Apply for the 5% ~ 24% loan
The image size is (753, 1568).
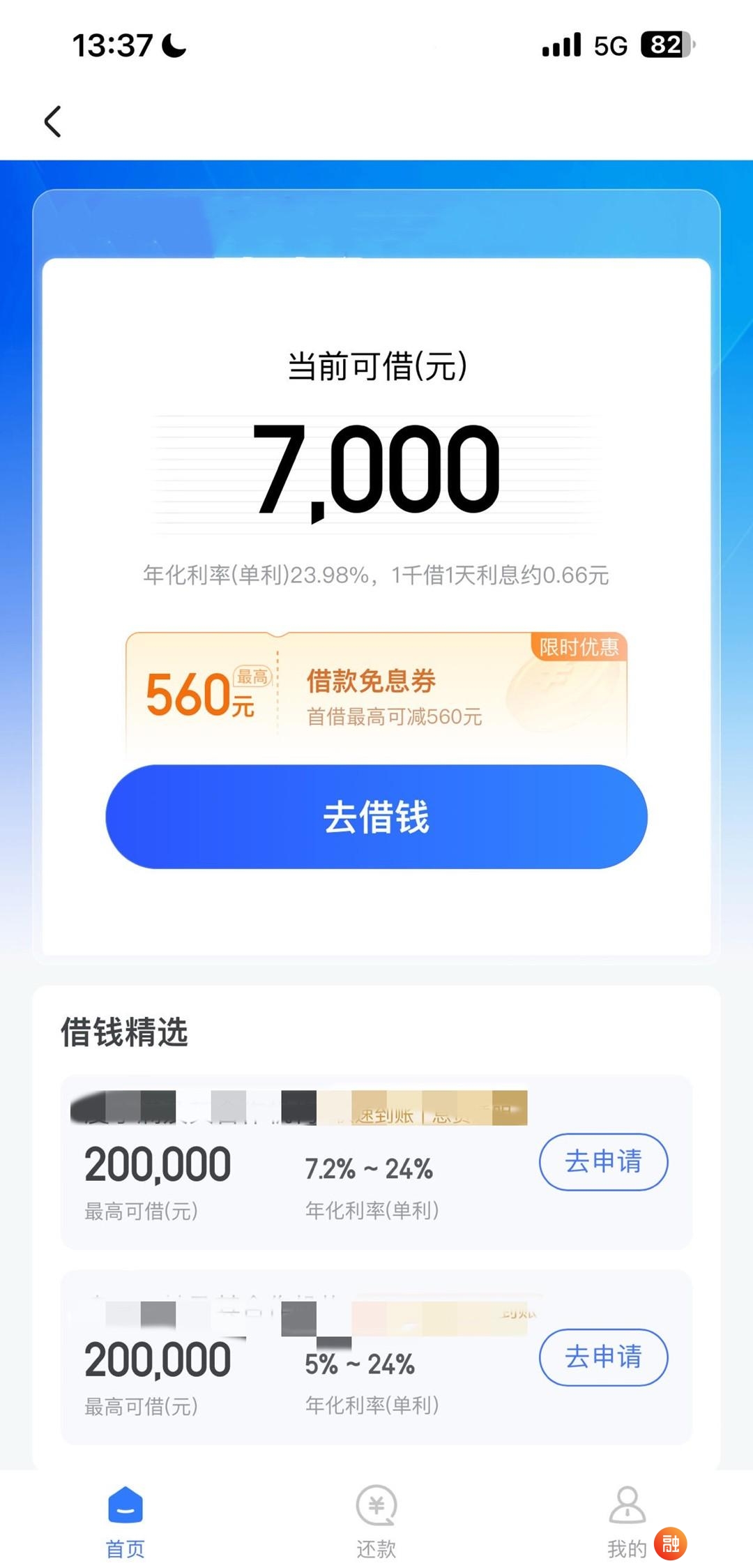(x=603, y=1357)
